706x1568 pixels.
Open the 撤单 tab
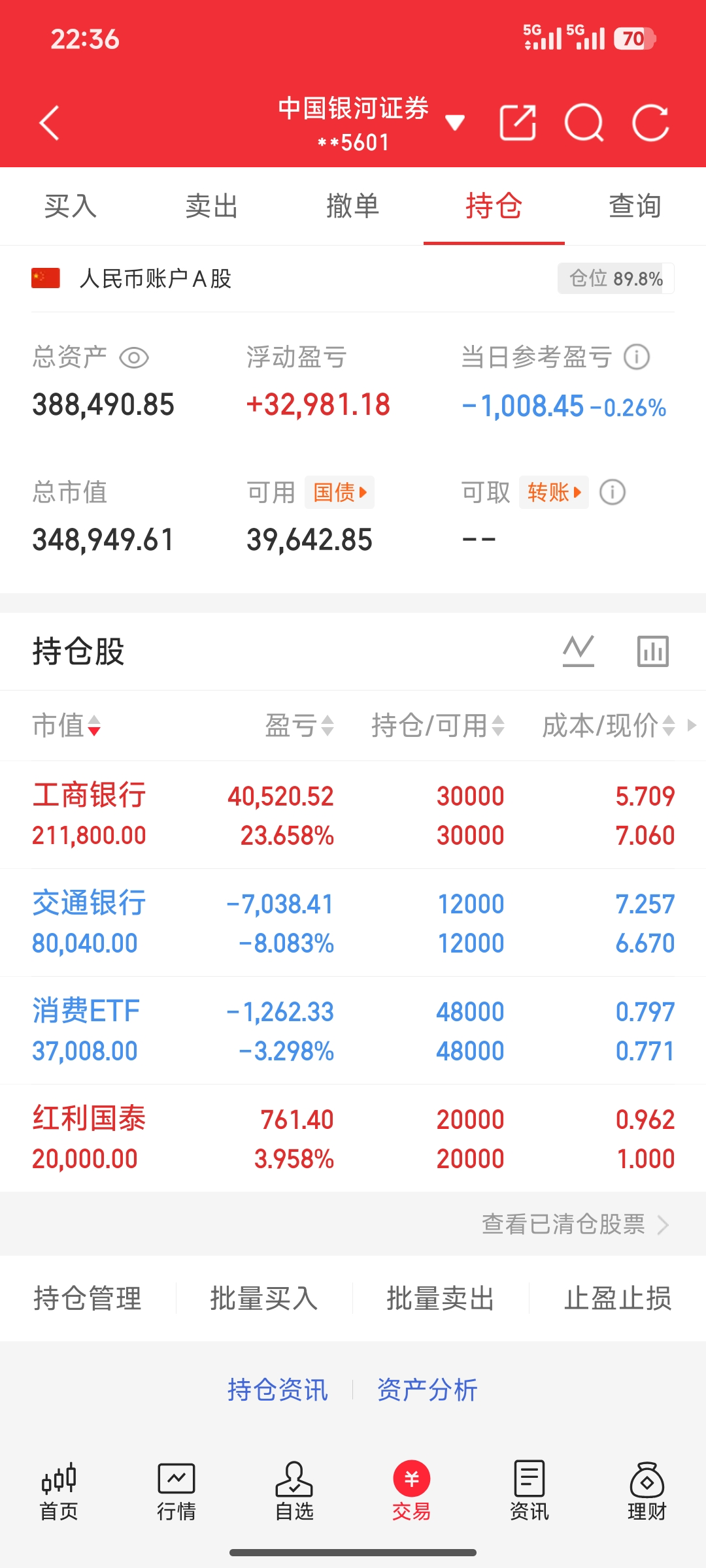[x=353, y=206]
